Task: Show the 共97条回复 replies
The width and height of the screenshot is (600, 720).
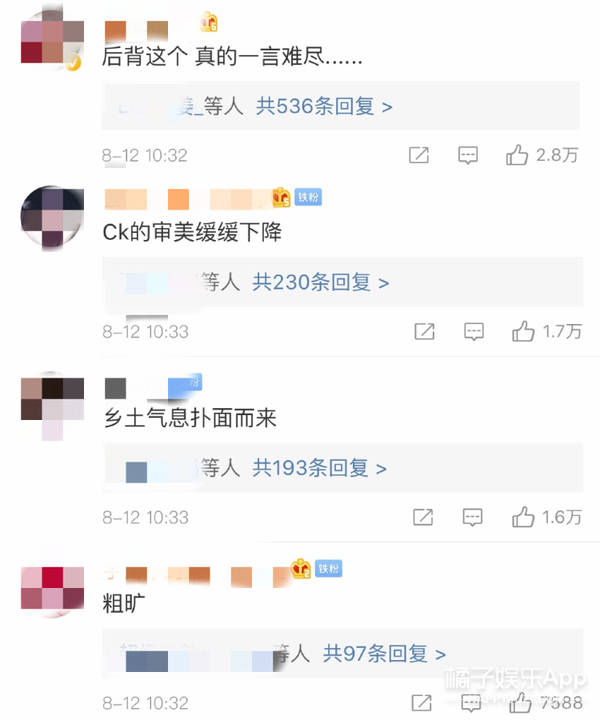Action: pos(384,654)
